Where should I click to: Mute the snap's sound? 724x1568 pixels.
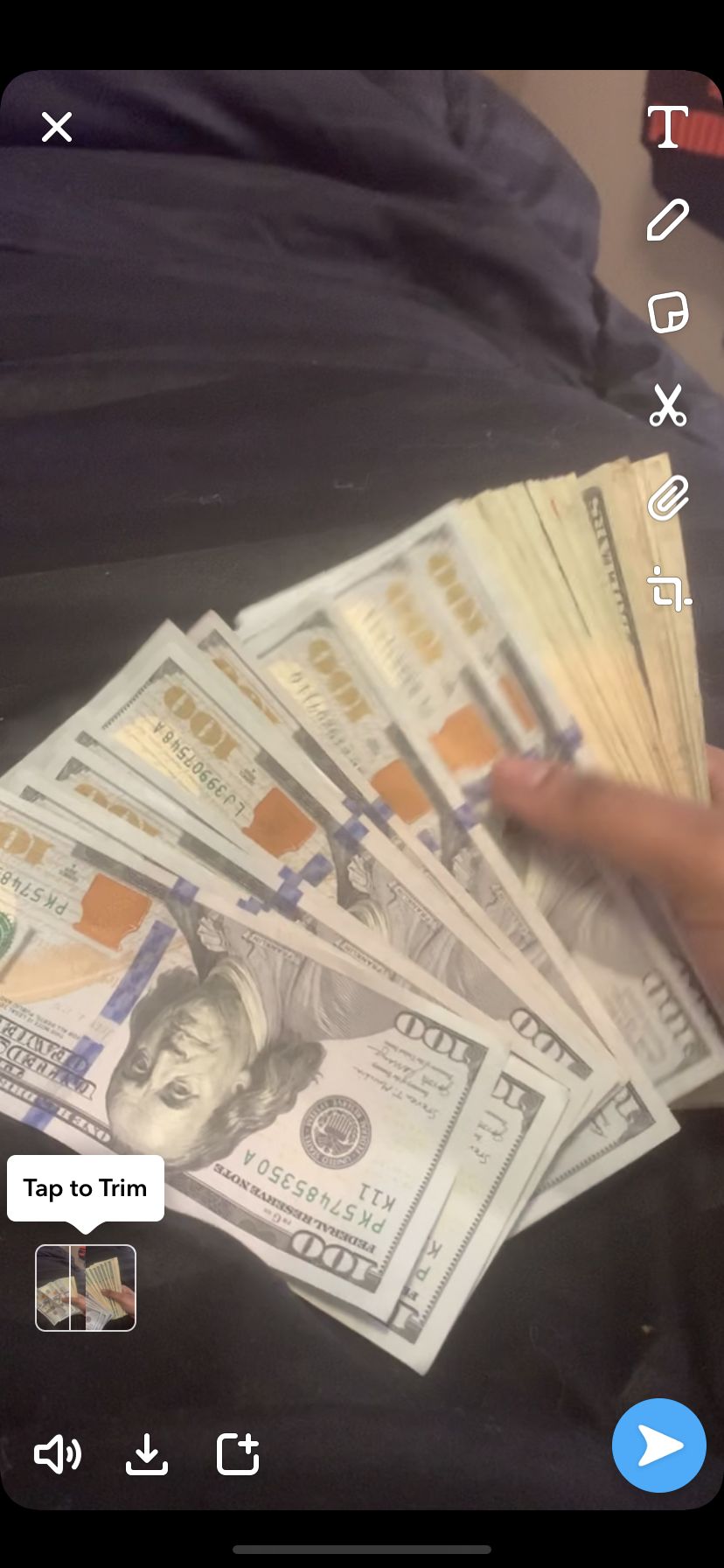(58, 1454)
